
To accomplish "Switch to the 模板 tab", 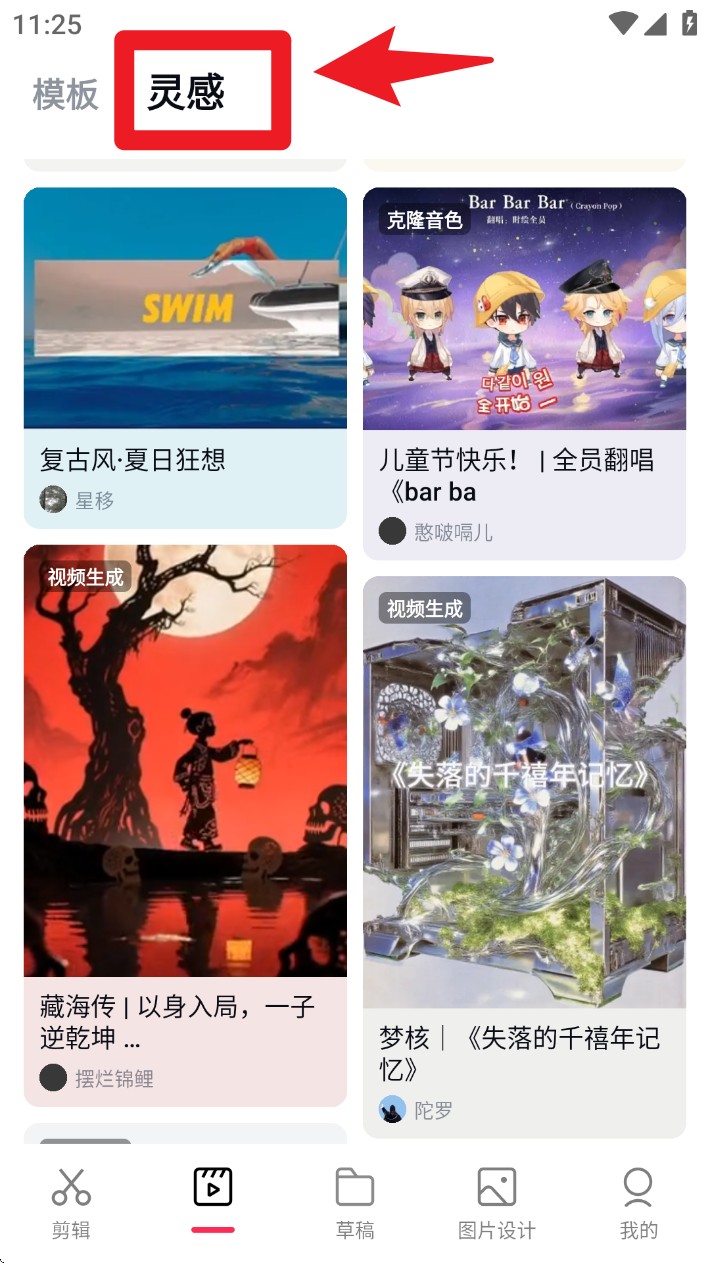I will (x=65, y=94).
